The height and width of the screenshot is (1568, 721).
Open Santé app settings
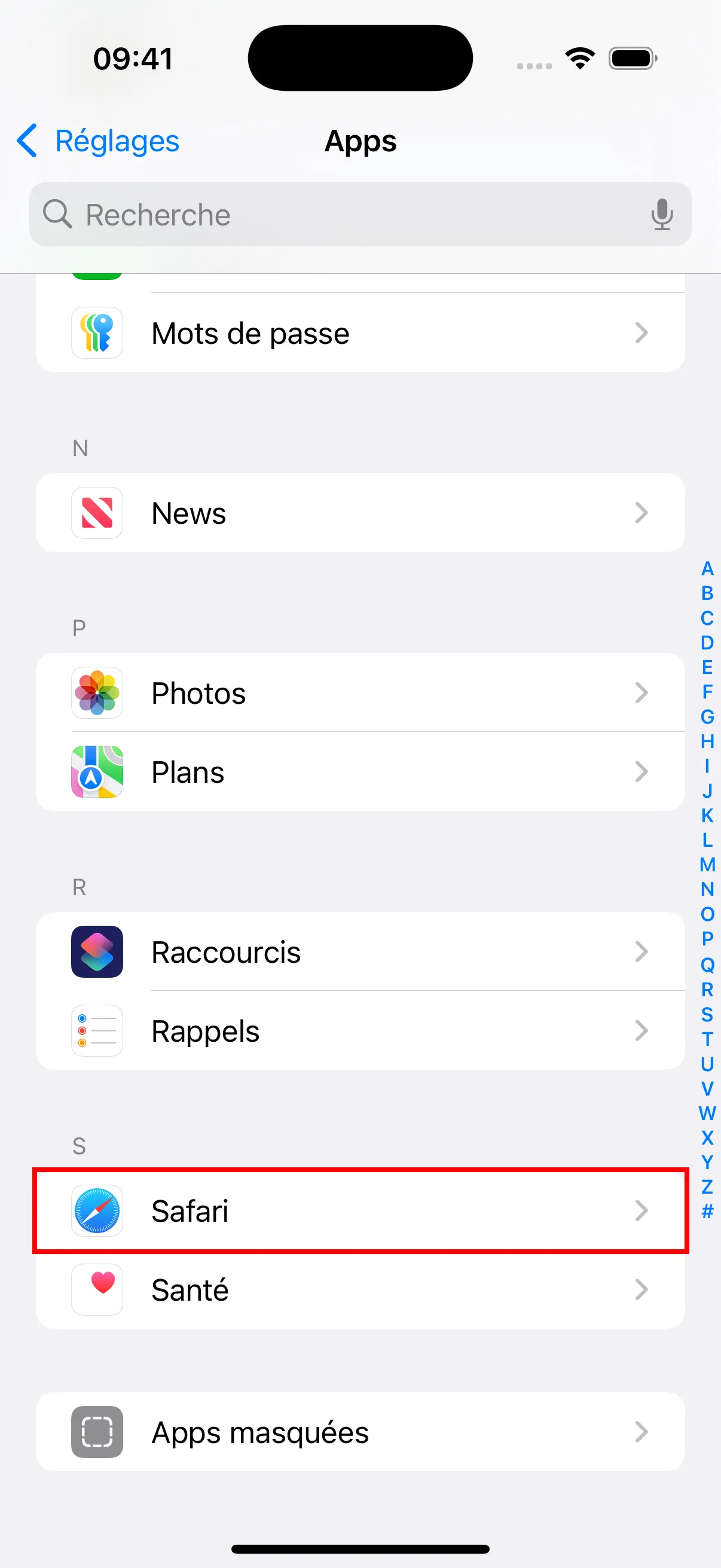(360, 1290)
